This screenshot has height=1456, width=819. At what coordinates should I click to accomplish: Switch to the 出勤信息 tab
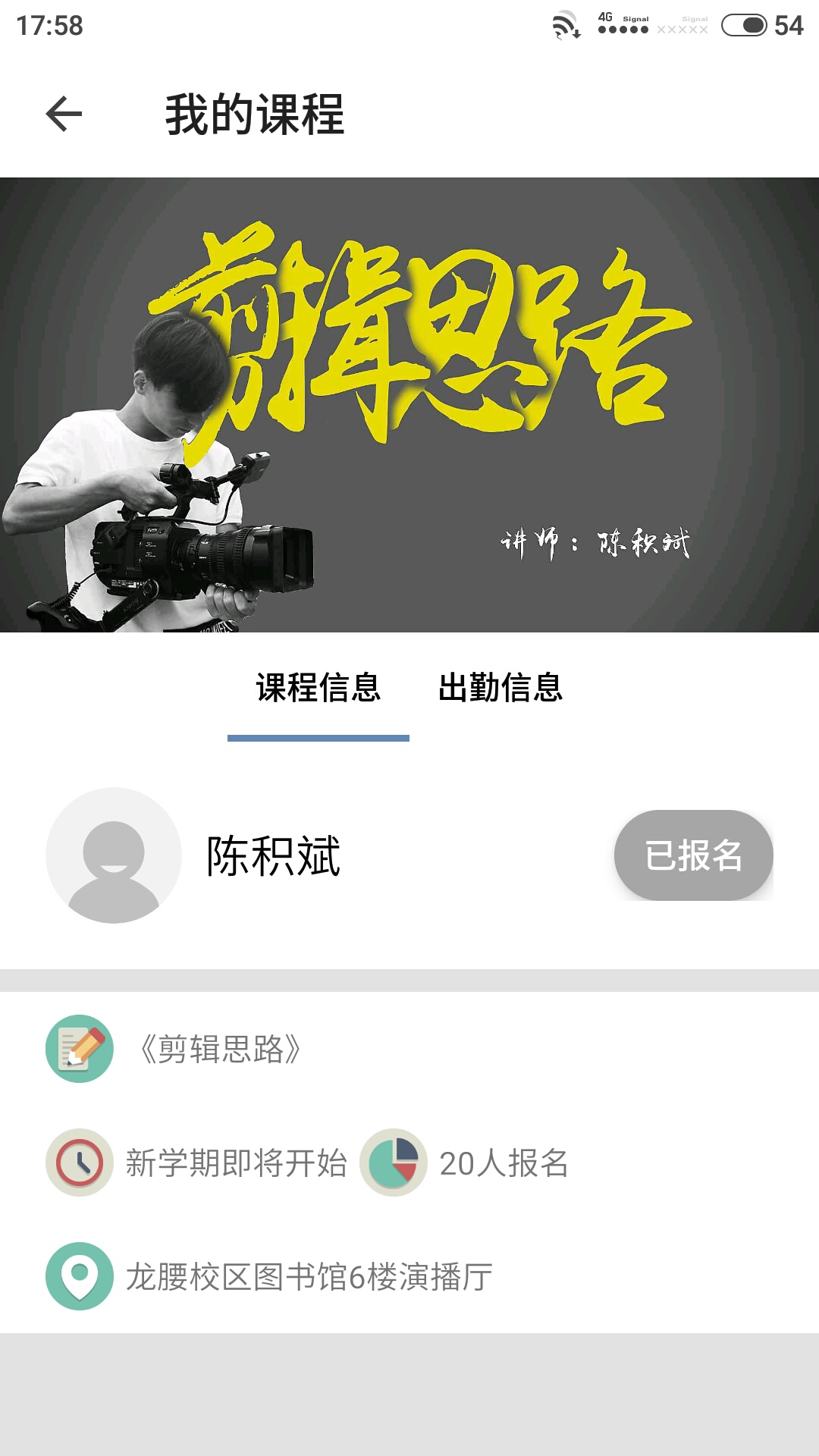pos(500,689)
